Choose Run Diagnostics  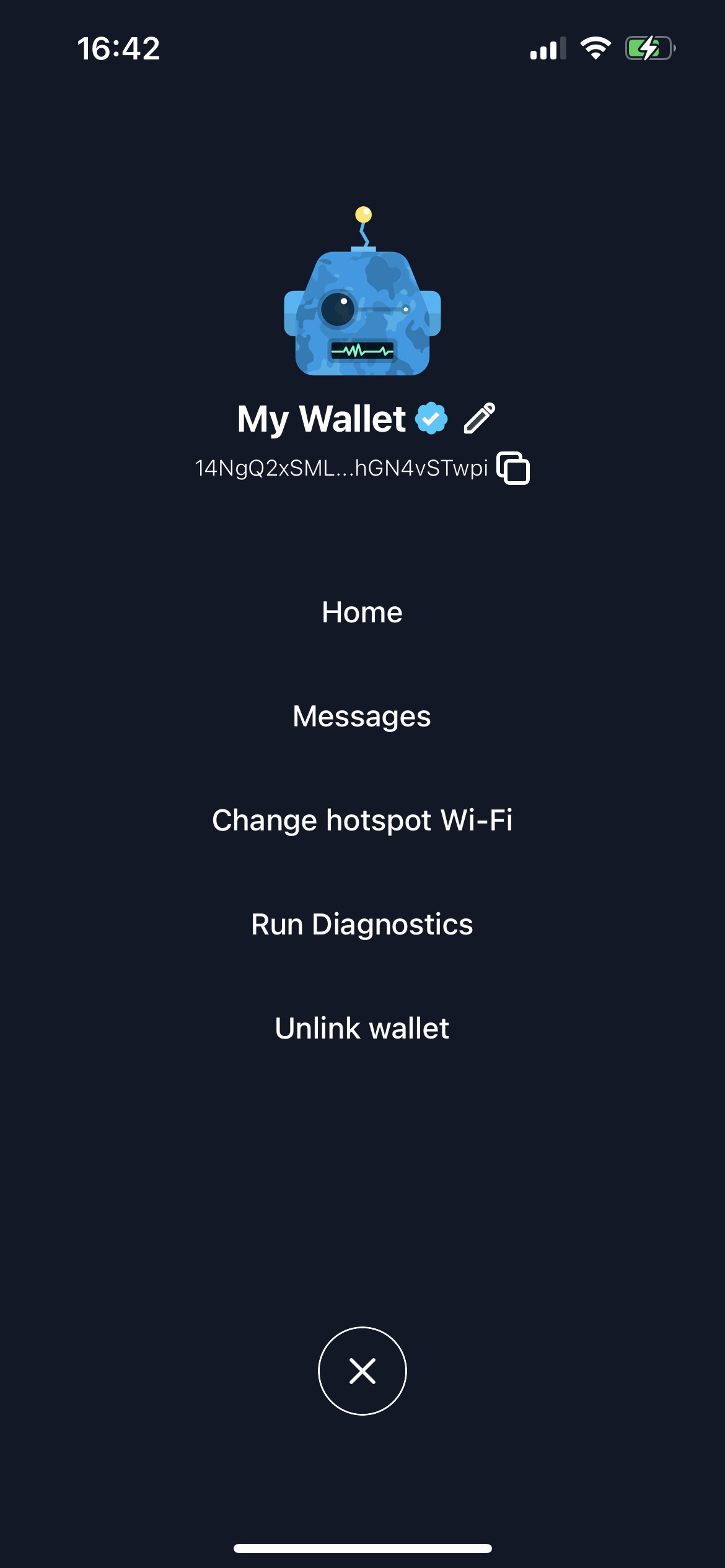362,925
